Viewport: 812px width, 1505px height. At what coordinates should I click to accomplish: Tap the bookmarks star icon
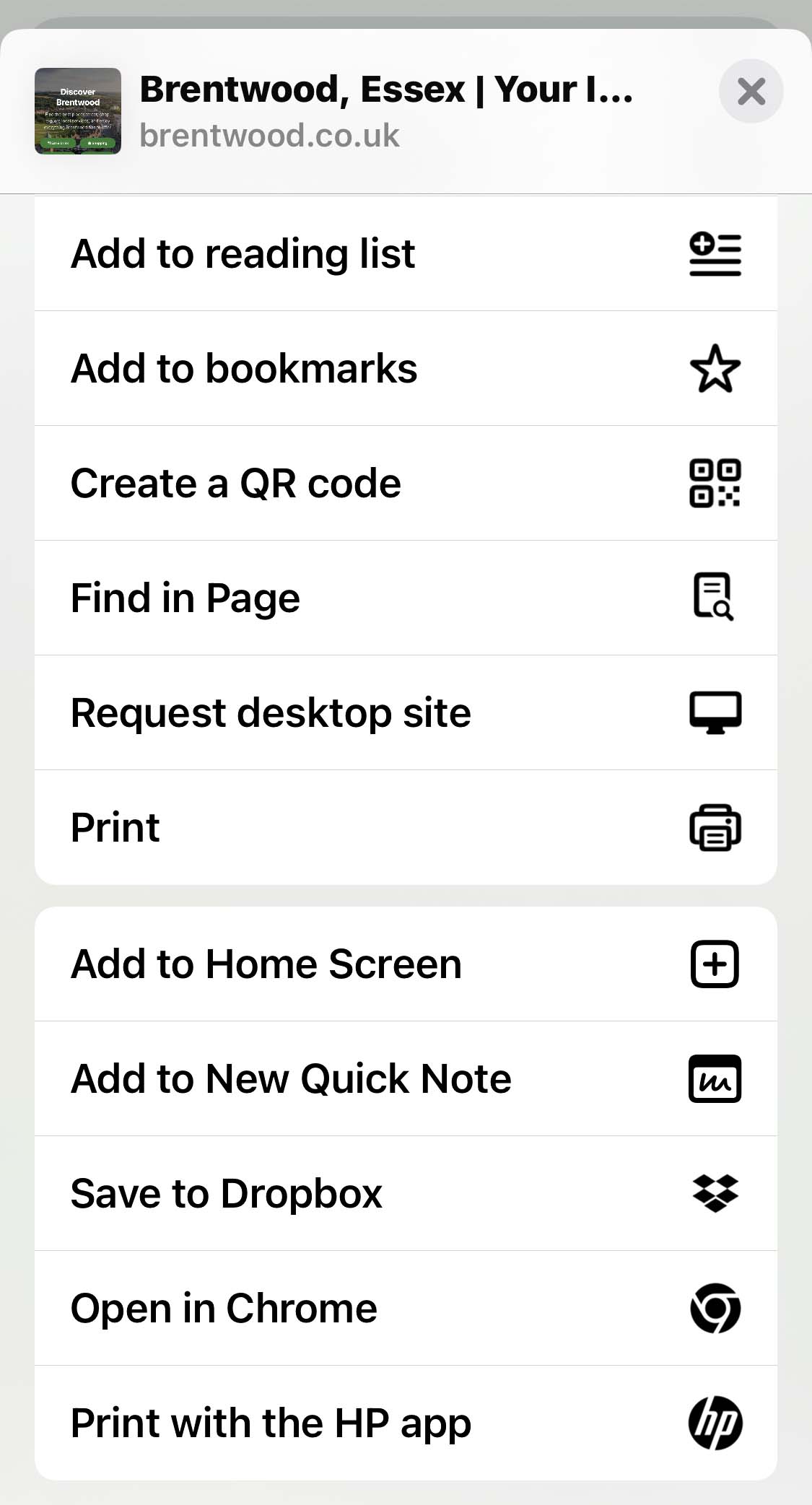pyautogui.click(x=715, y=367)
